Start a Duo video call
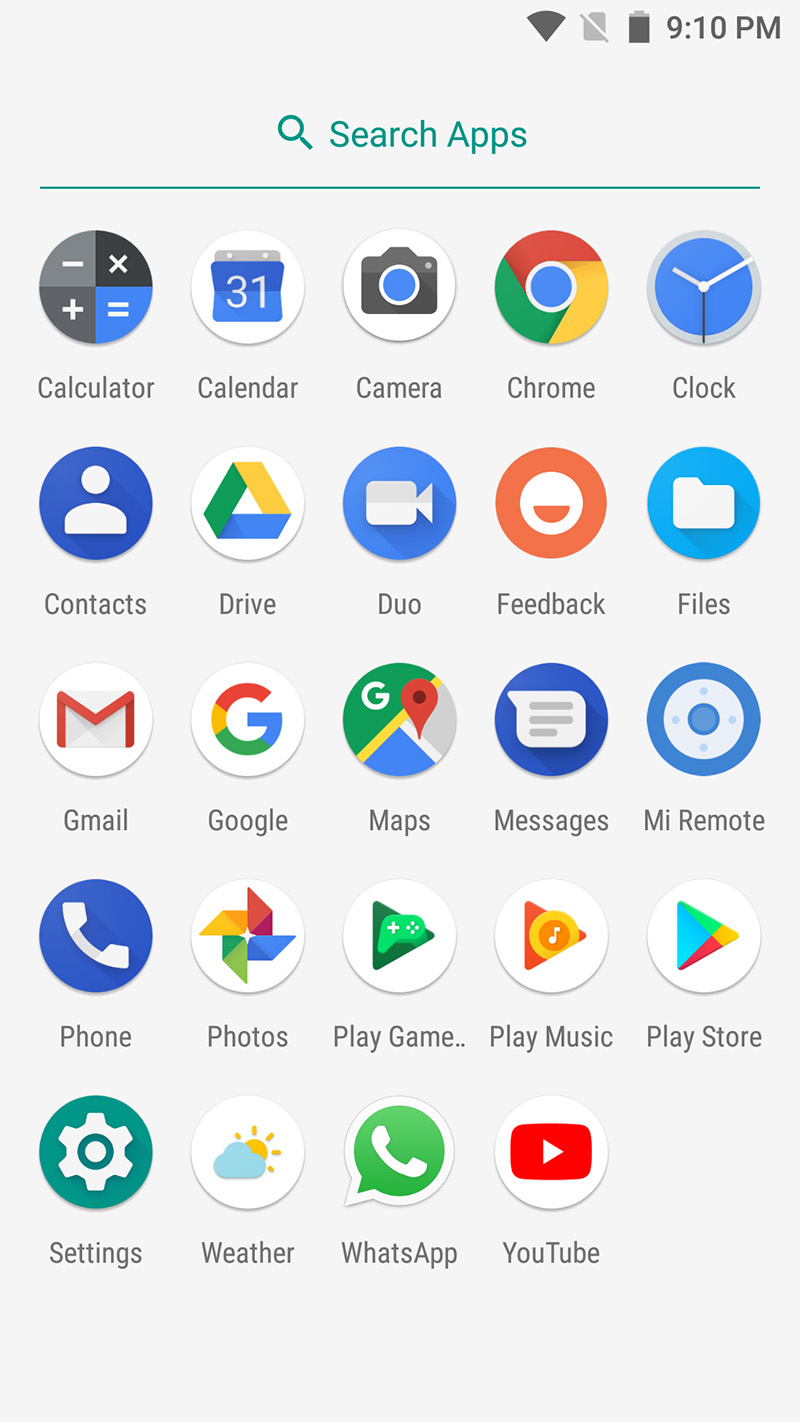 click(399, 503)
